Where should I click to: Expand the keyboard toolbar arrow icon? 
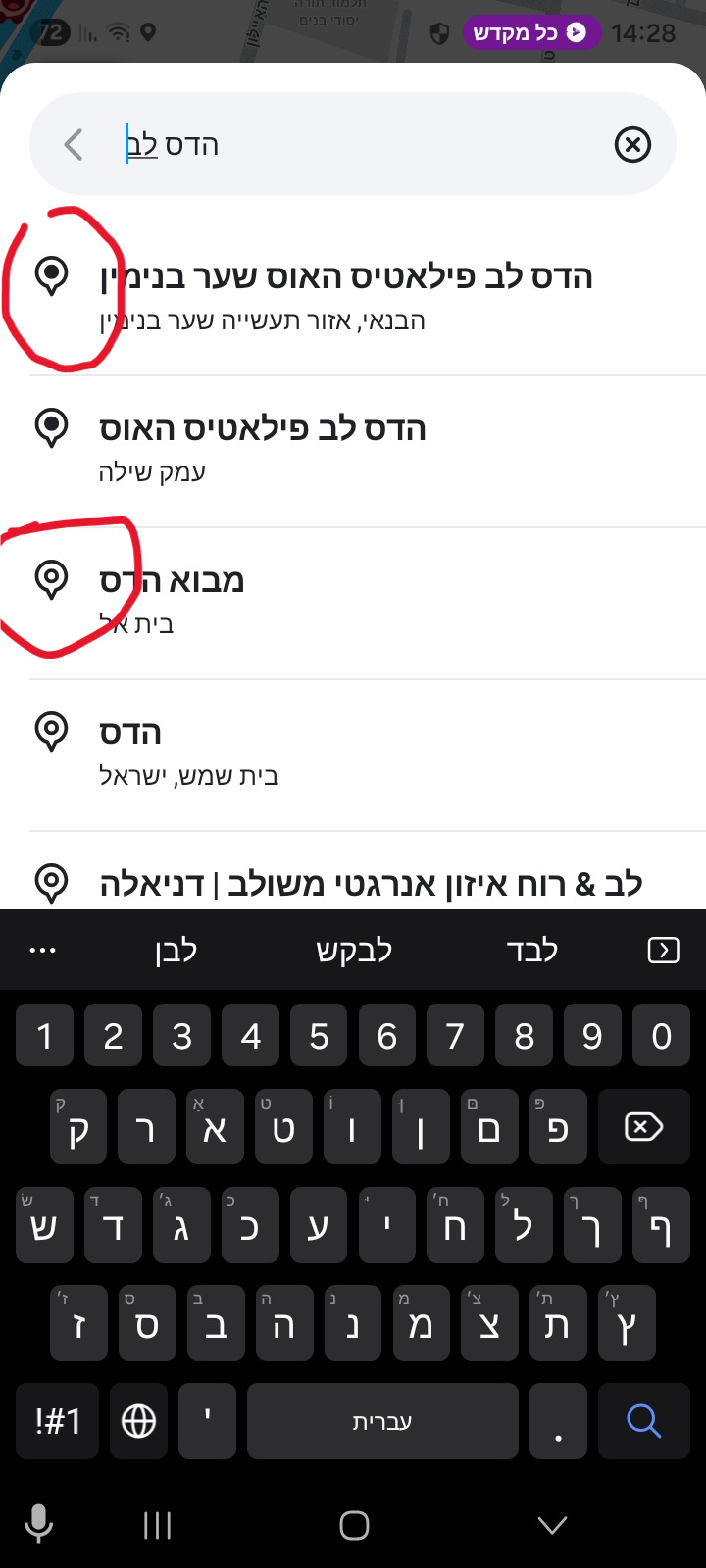click(663, 950)
